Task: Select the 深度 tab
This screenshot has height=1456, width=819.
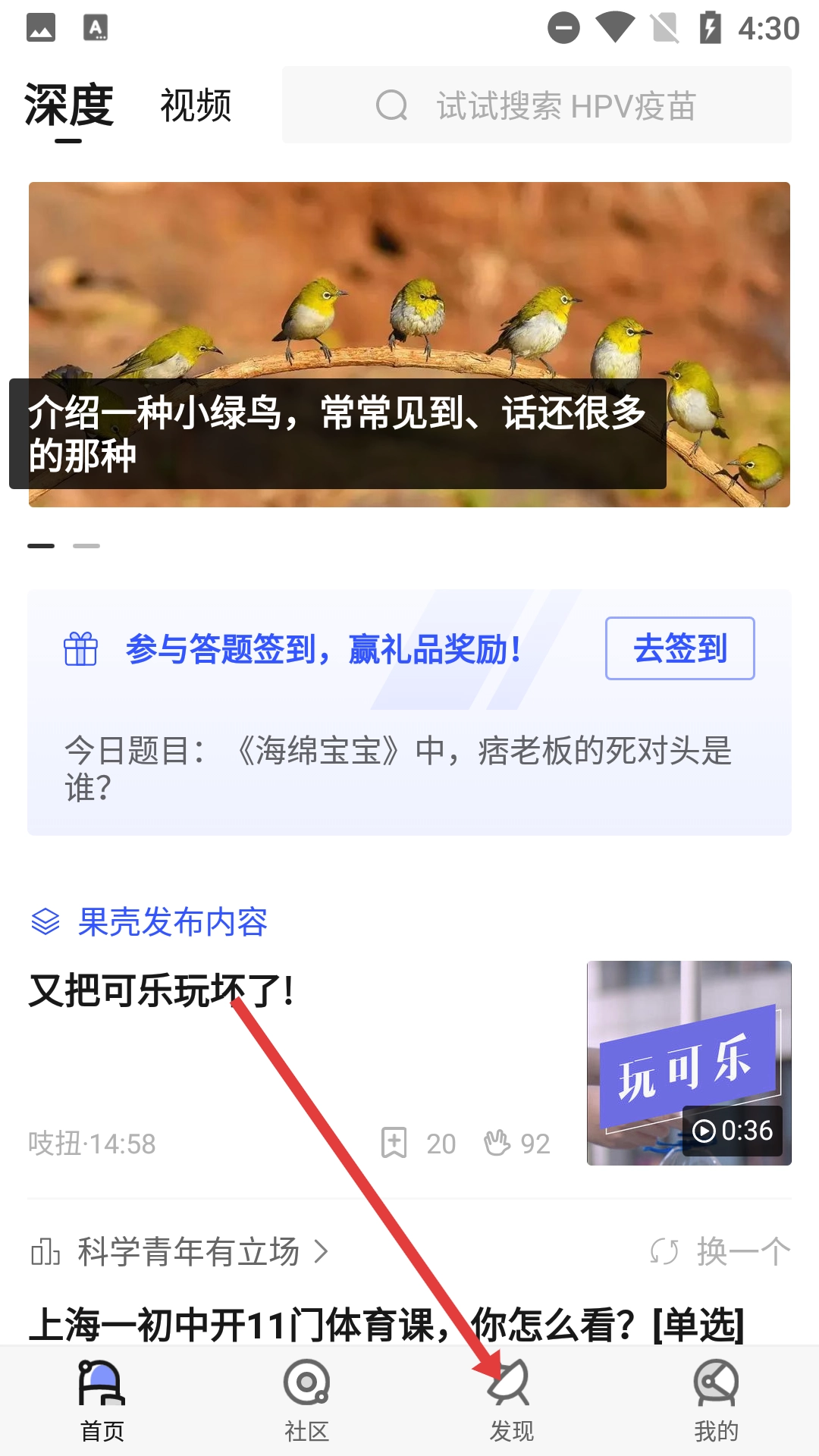Action: (x=68, y=105)
